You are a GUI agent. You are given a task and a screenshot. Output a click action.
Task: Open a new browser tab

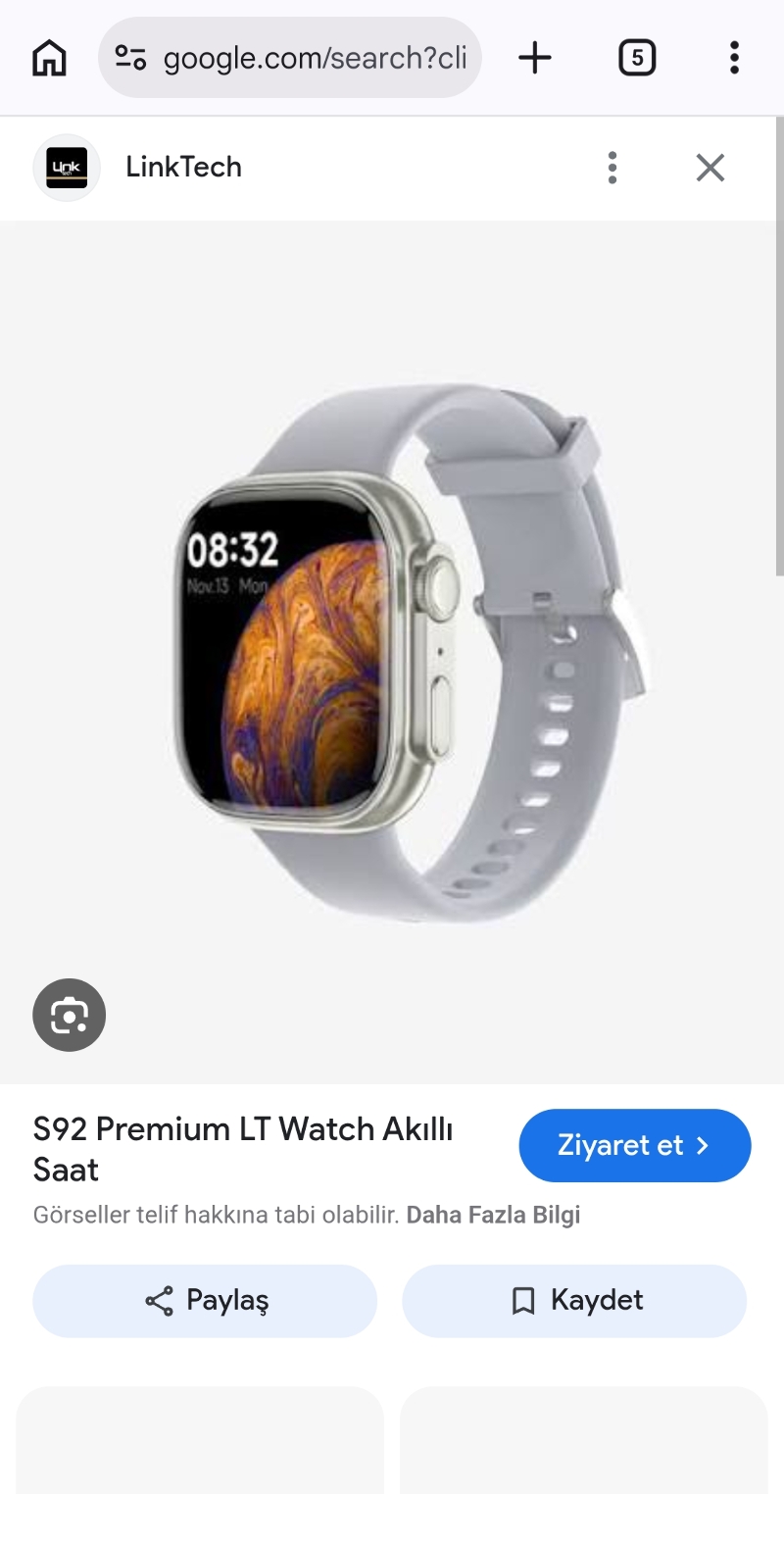535,58
